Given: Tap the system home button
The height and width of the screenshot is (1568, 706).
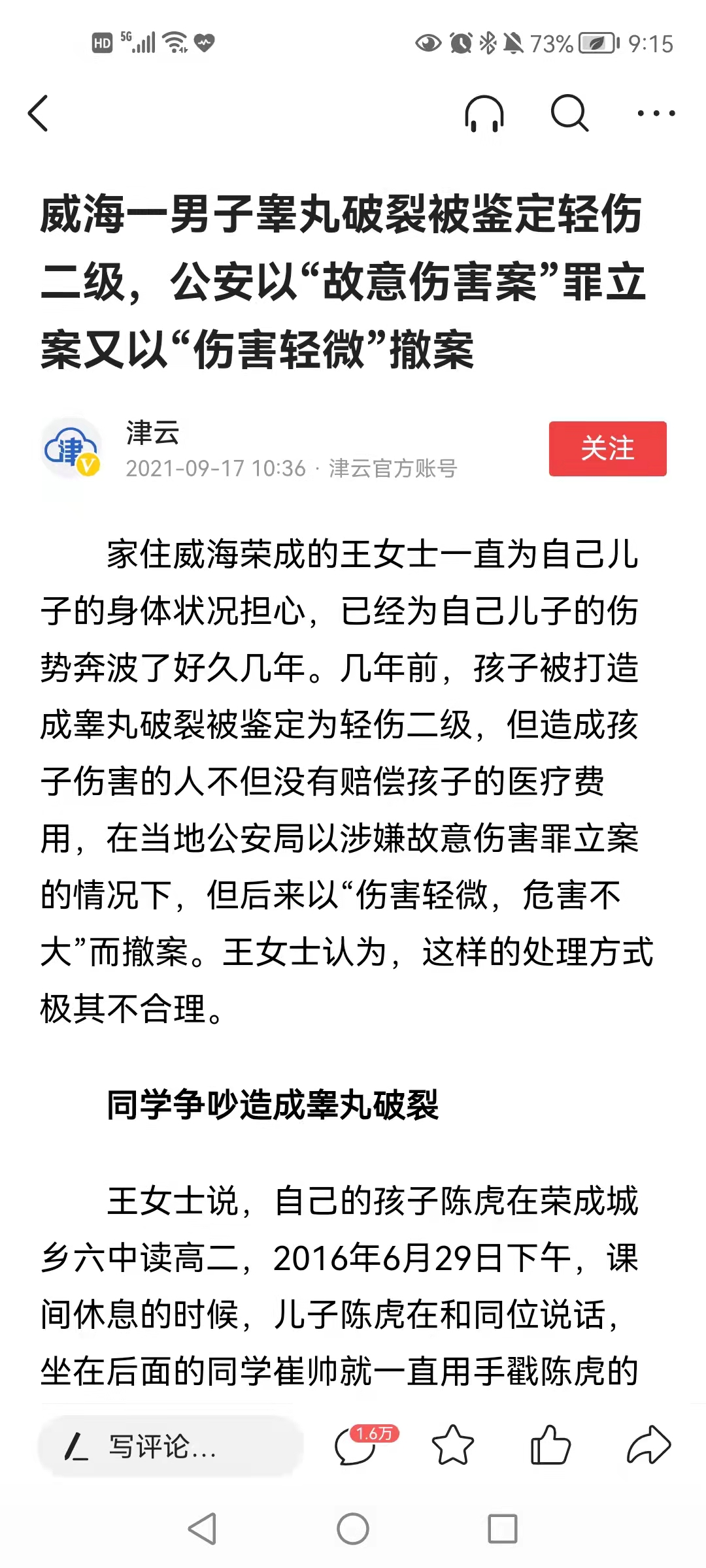Looking at the screenshot, I should (353, 1529).
